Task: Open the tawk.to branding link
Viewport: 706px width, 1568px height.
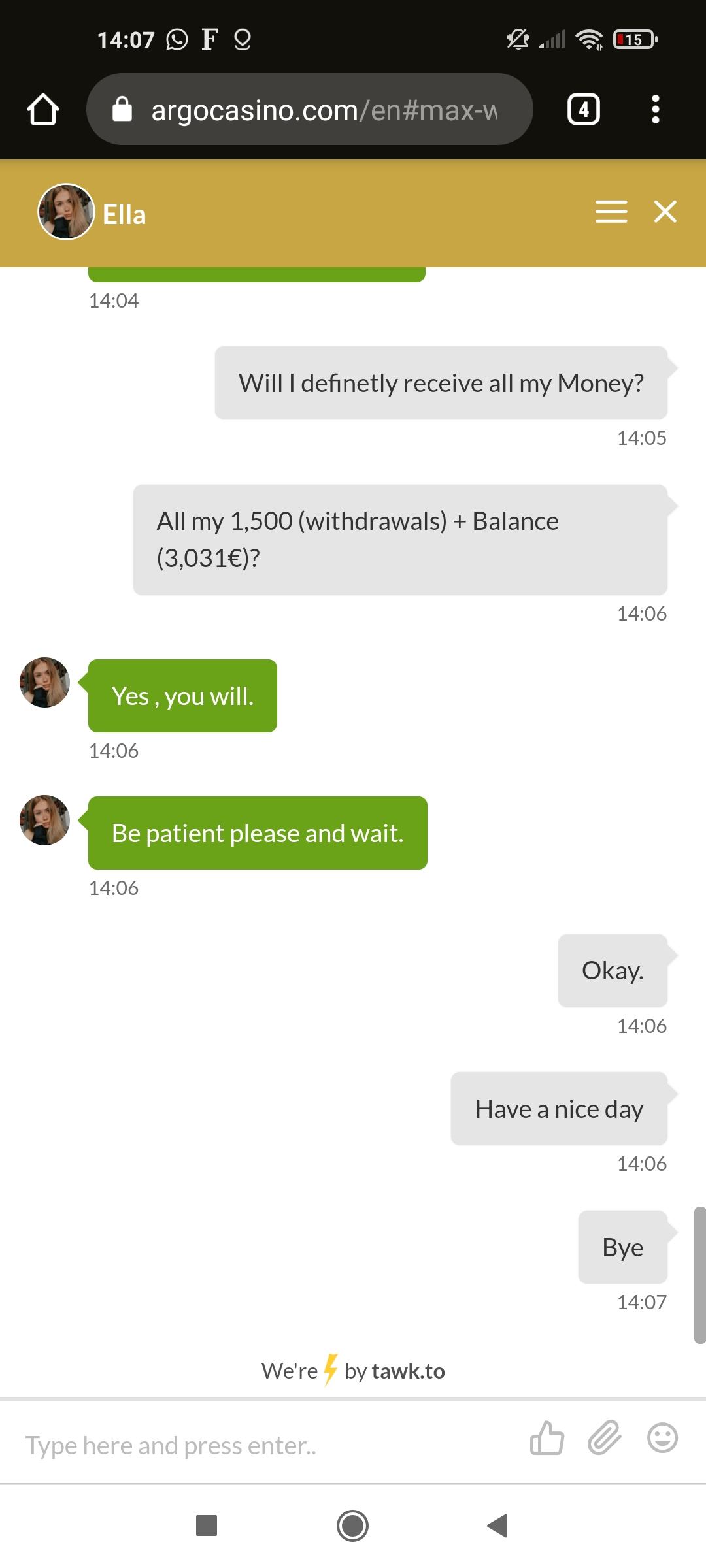Action: 353,1371
